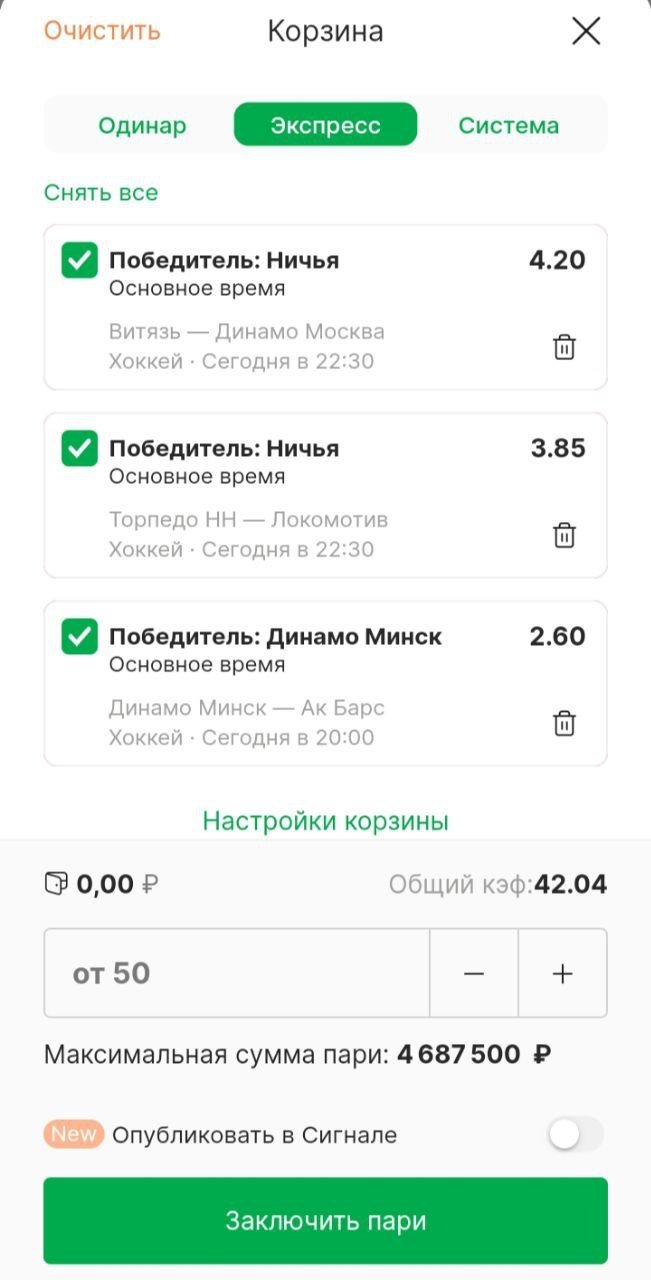Close the Корзина bet slip
This screenshot has height=1280, width=651.
pos(586,31)
